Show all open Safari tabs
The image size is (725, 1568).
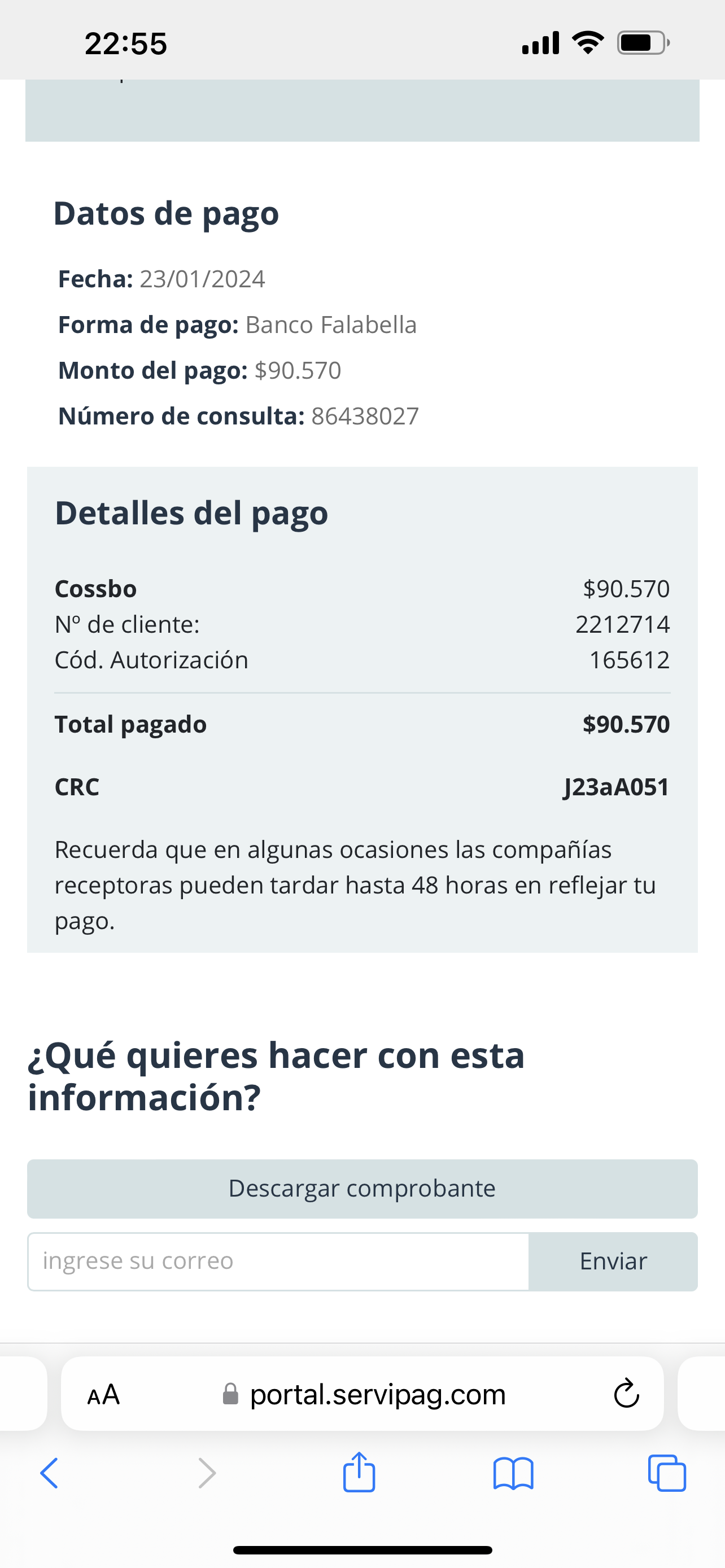pos(668,1473)
